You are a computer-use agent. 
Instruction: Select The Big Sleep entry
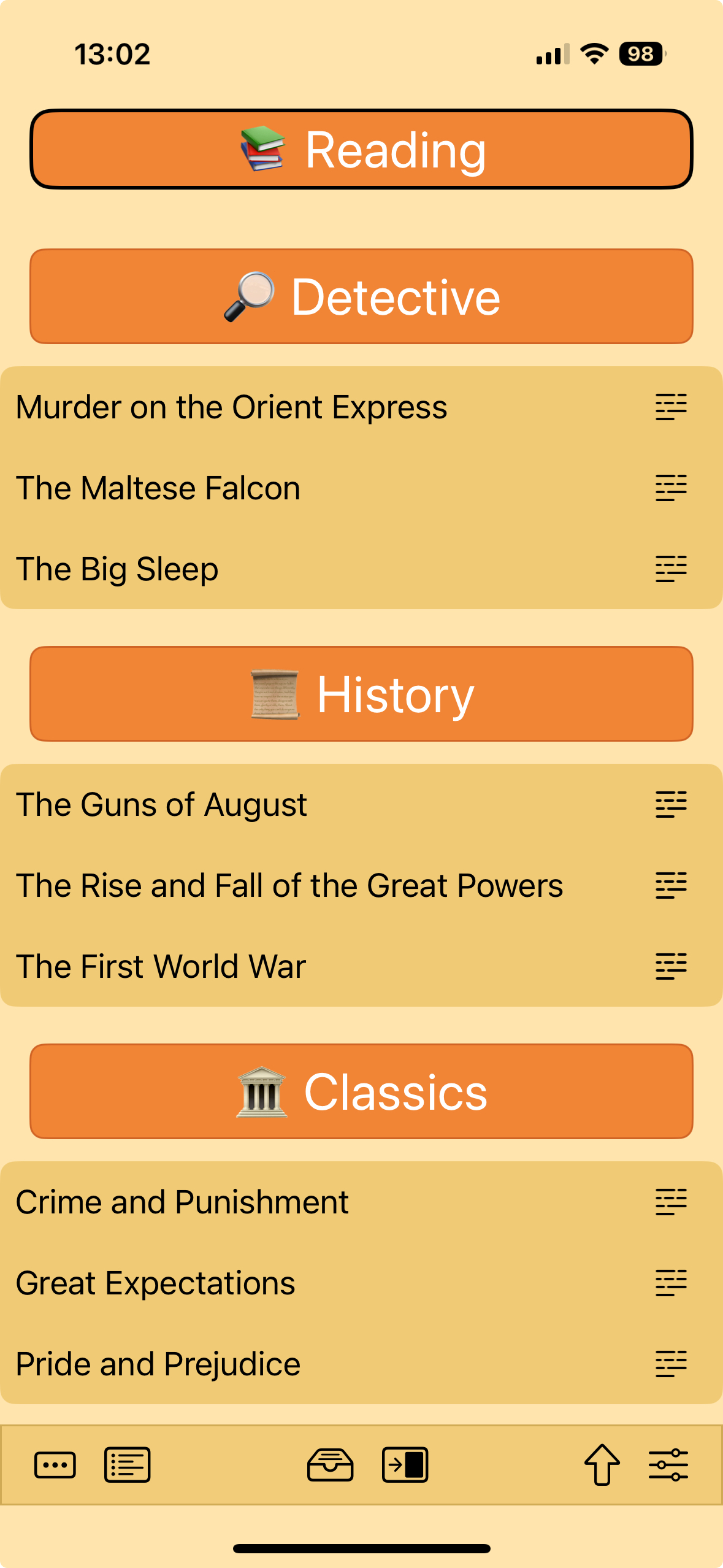click(117, 569)
